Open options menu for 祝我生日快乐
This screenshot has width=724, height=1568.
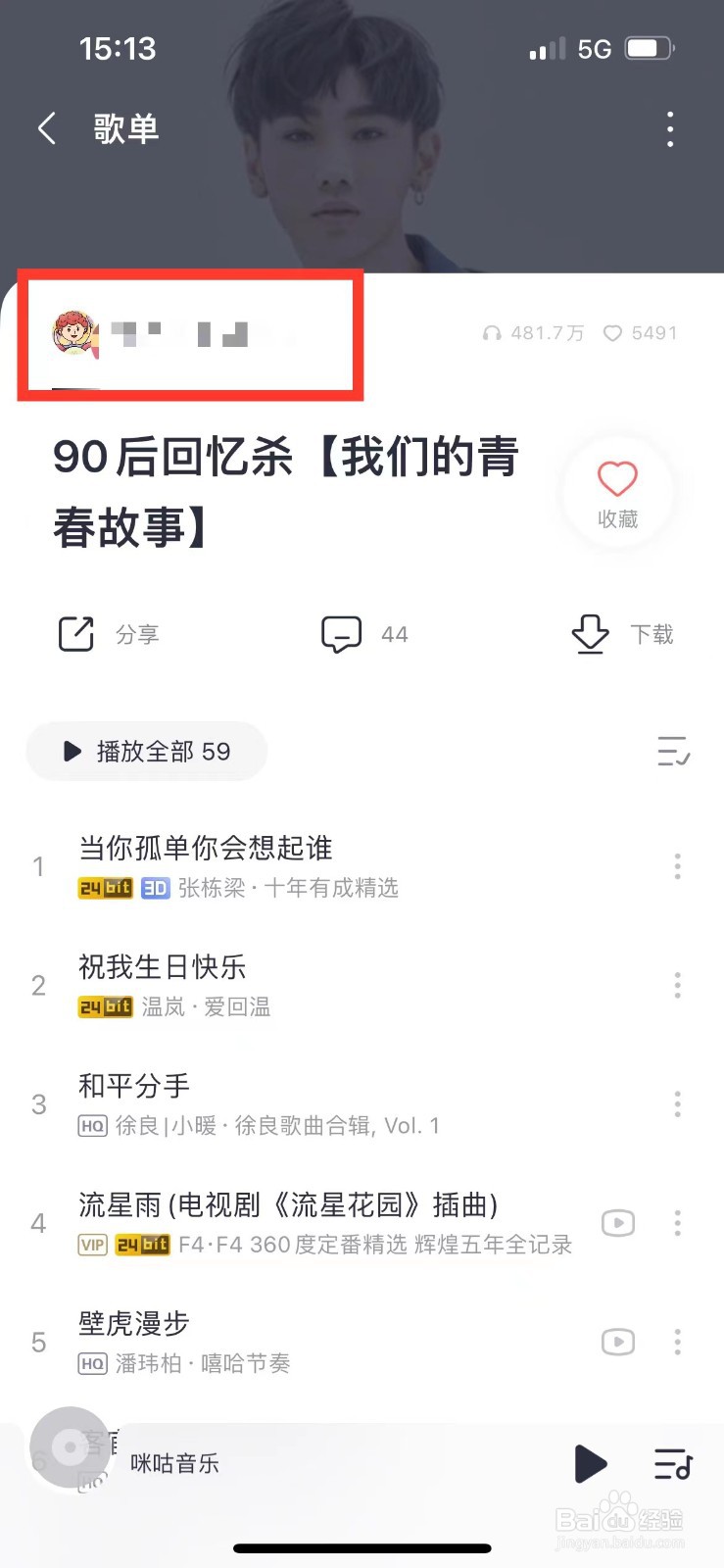[676, 985]
